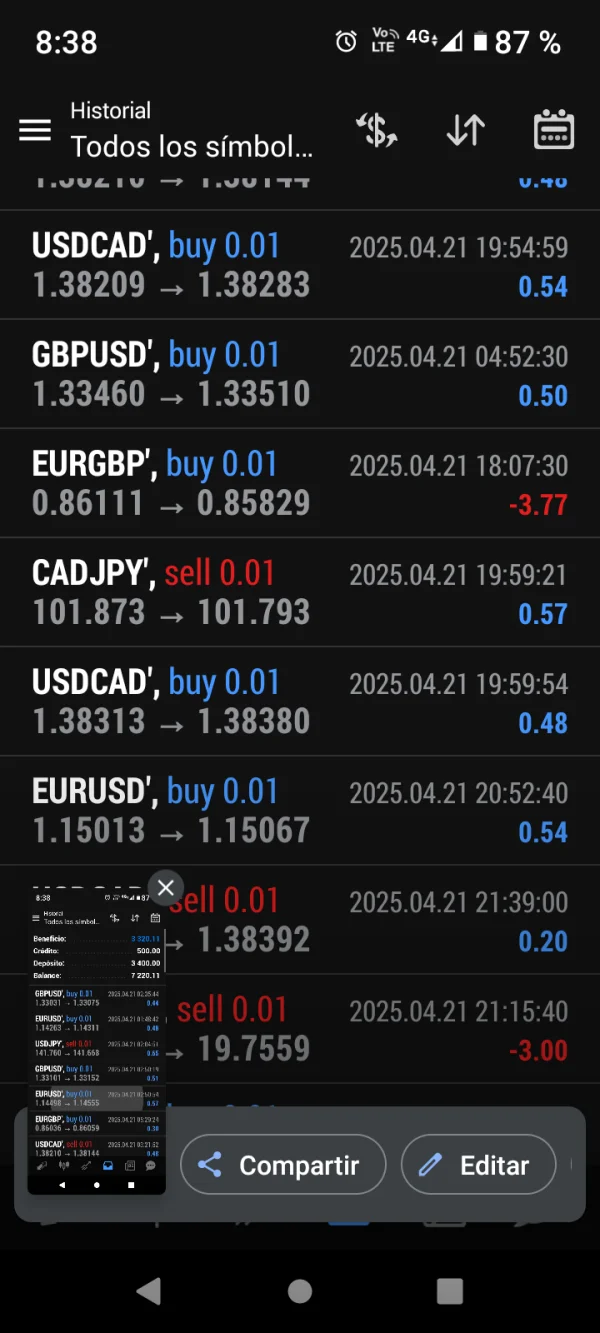The height and width of the screenshot is (1333, 600).
Task: Open the calendar date range picker
Action: pyautogui.click(x=554, y=131)
